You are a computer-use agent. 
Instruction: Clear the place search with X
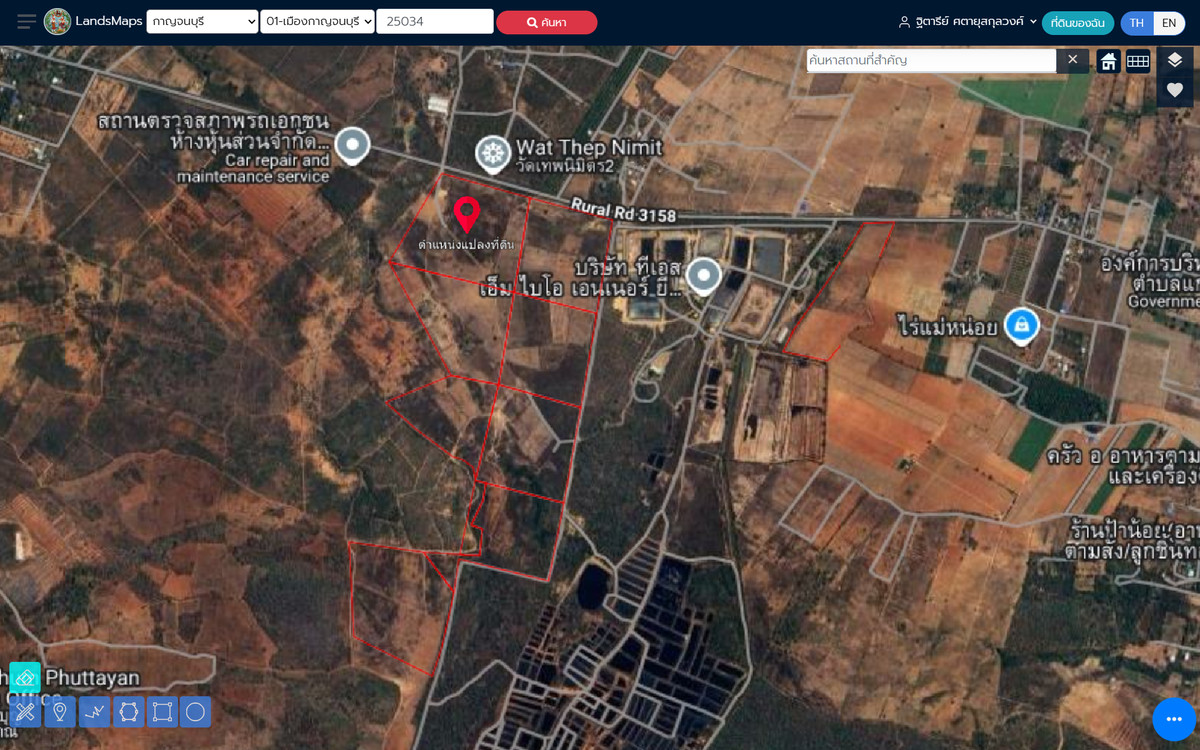tap(1073, 60)
